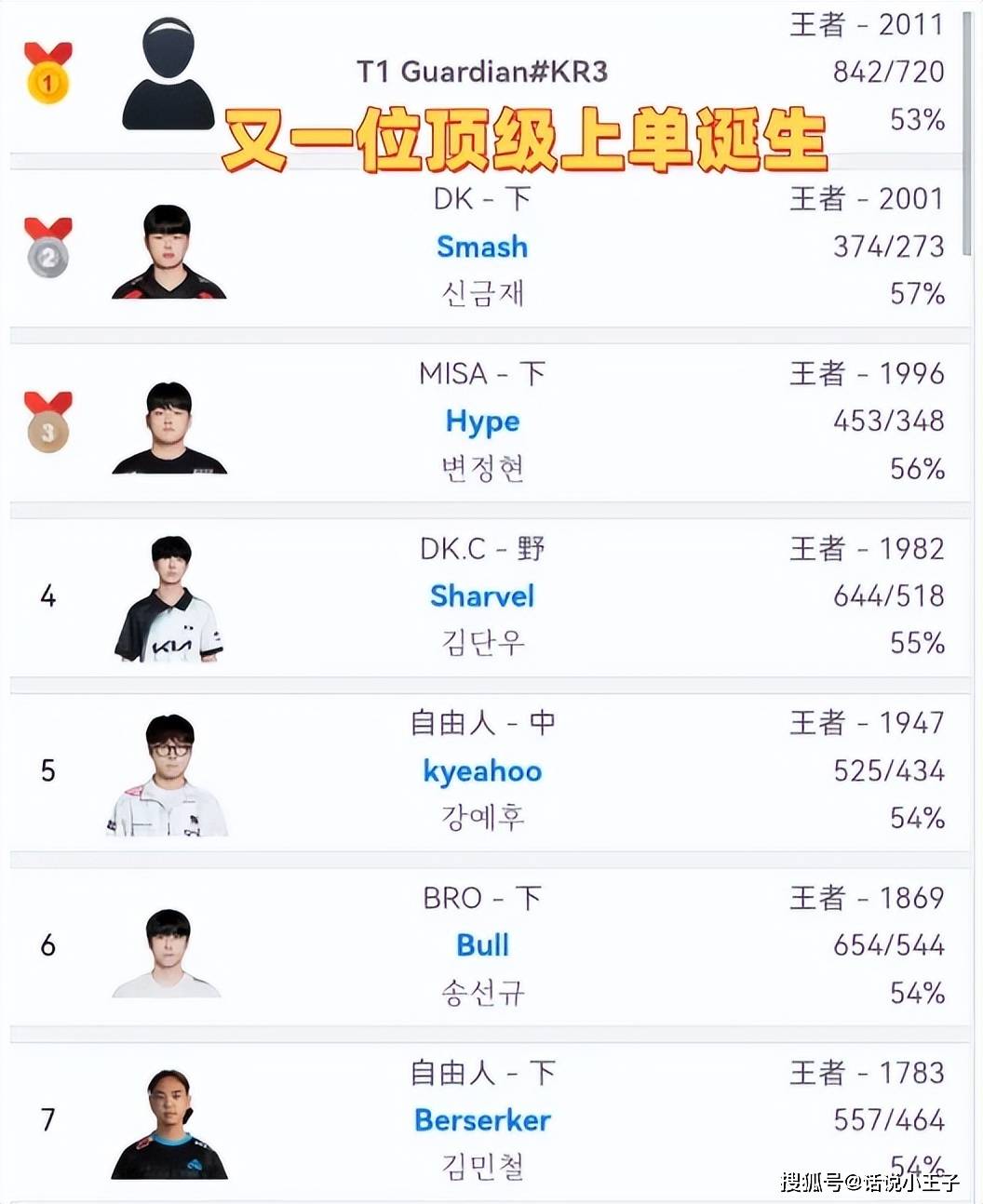View Hype's player profile
The image size is (983, 1204).
482,421
